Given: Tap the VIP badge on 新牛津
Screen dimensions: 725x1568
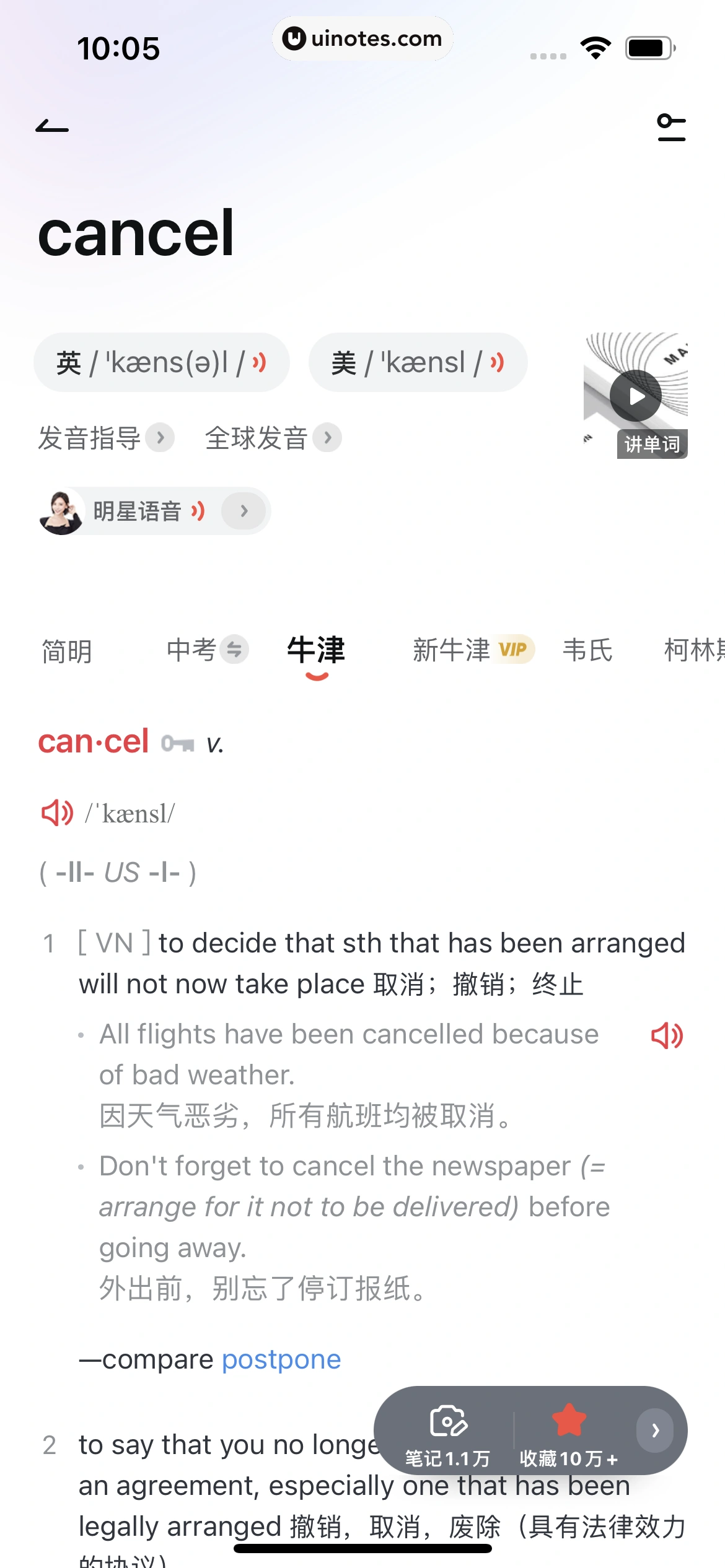Looking at the screenshot, I should click(512, 650).
